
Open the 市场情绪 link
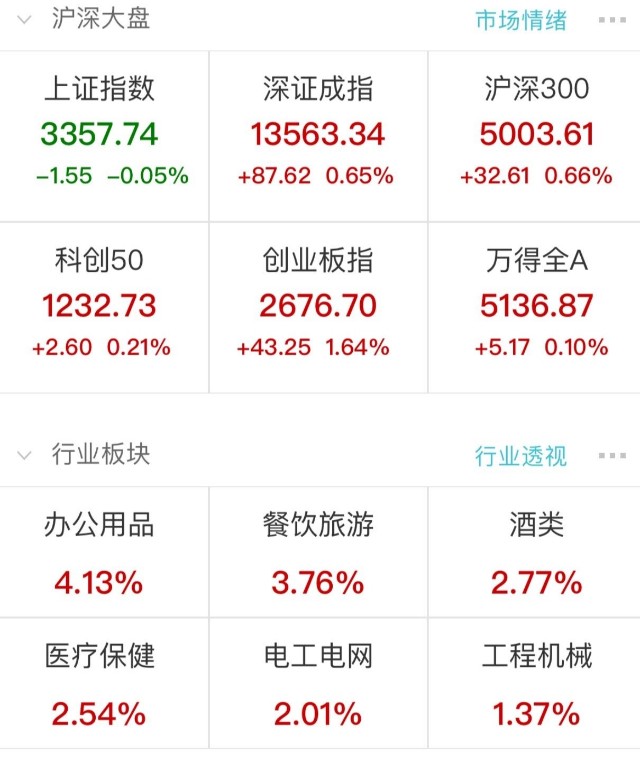pyautogui.click(x=521, y=20)
